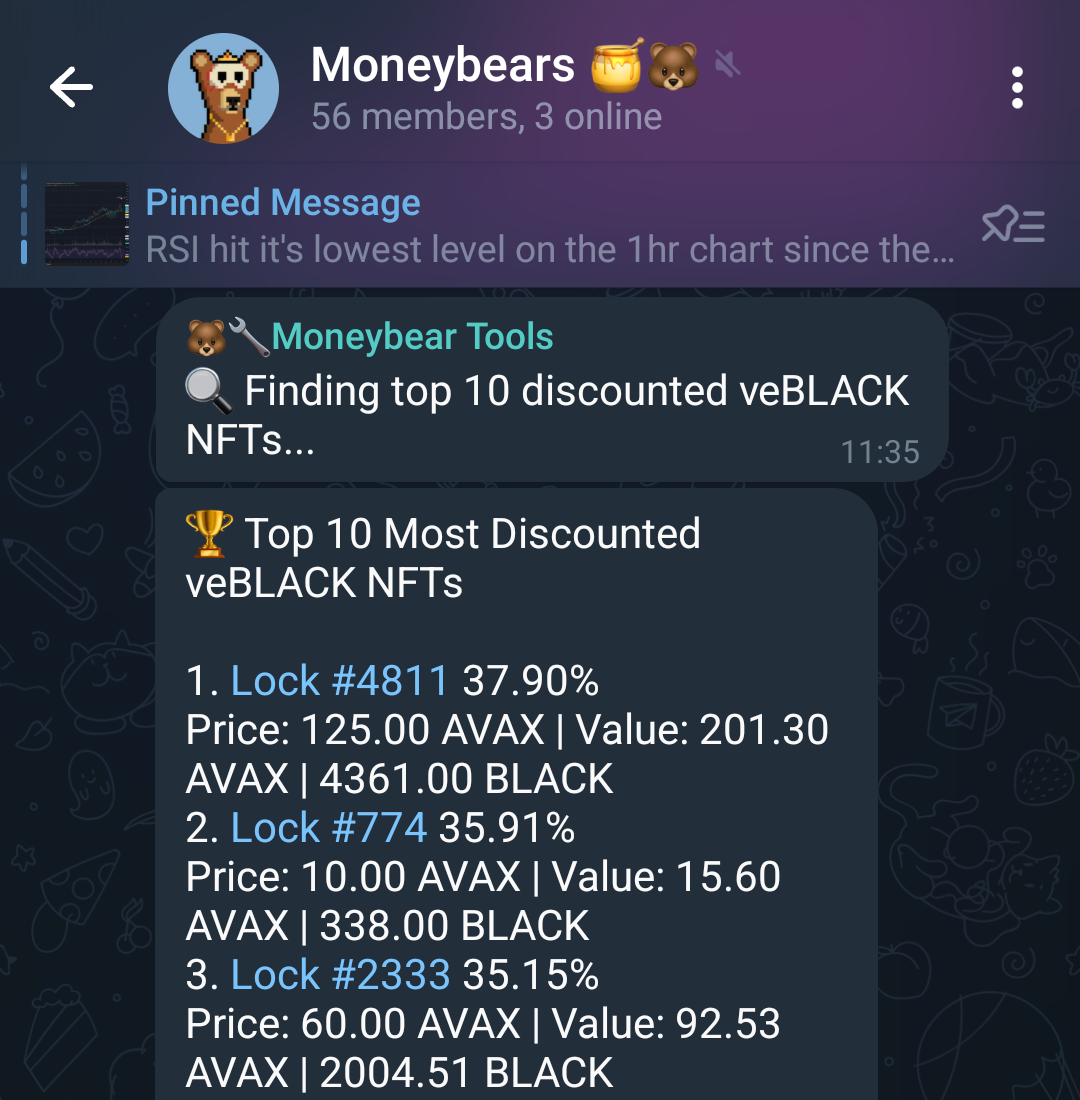Open the Lock #774 link
1080x1100 pixels.
(328, 828)
